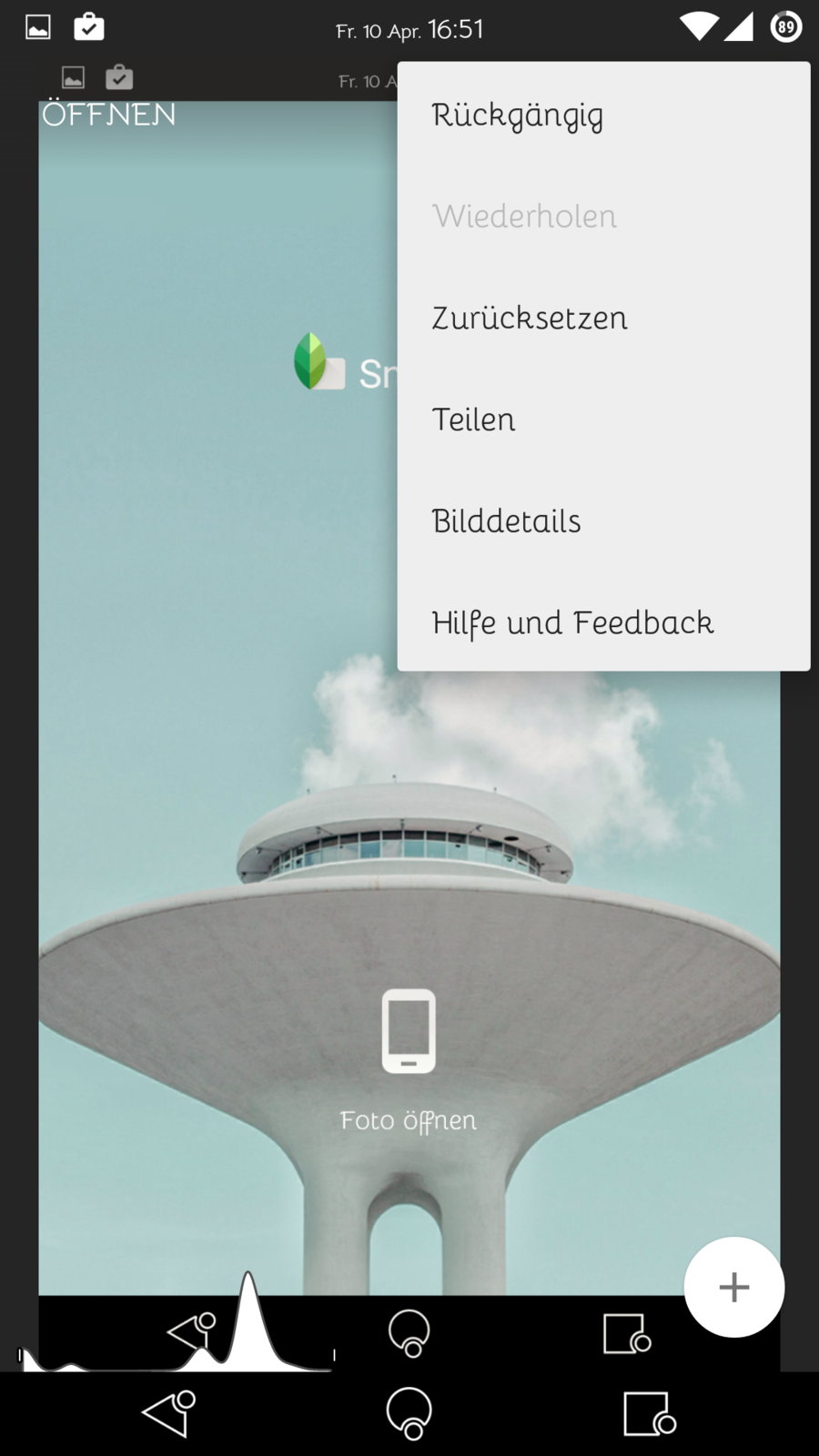Go back with the navigation bar triangle
819x1456 pixels.
click(169, 1414)
